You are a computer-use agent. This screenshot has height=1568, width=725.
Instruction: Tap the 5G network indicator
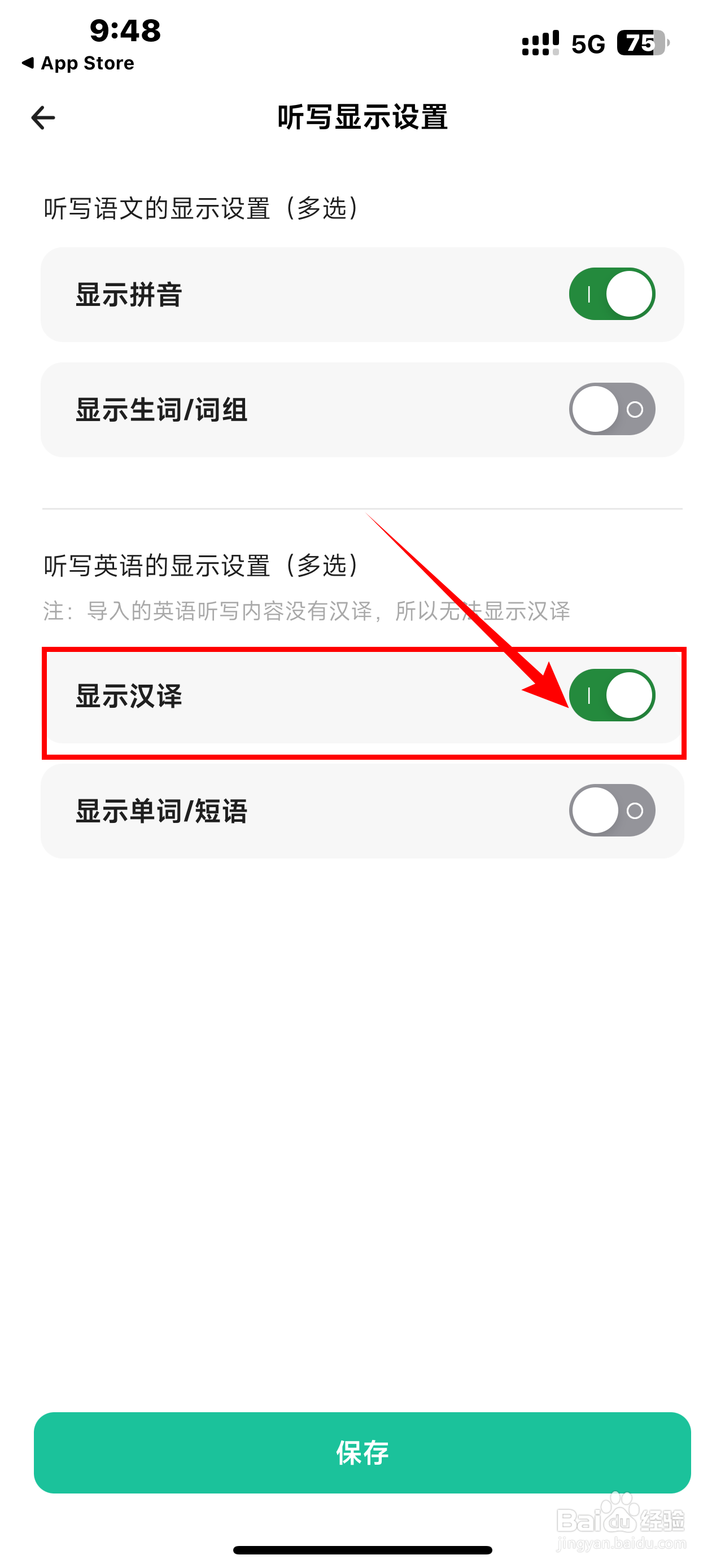click(586, 43)
